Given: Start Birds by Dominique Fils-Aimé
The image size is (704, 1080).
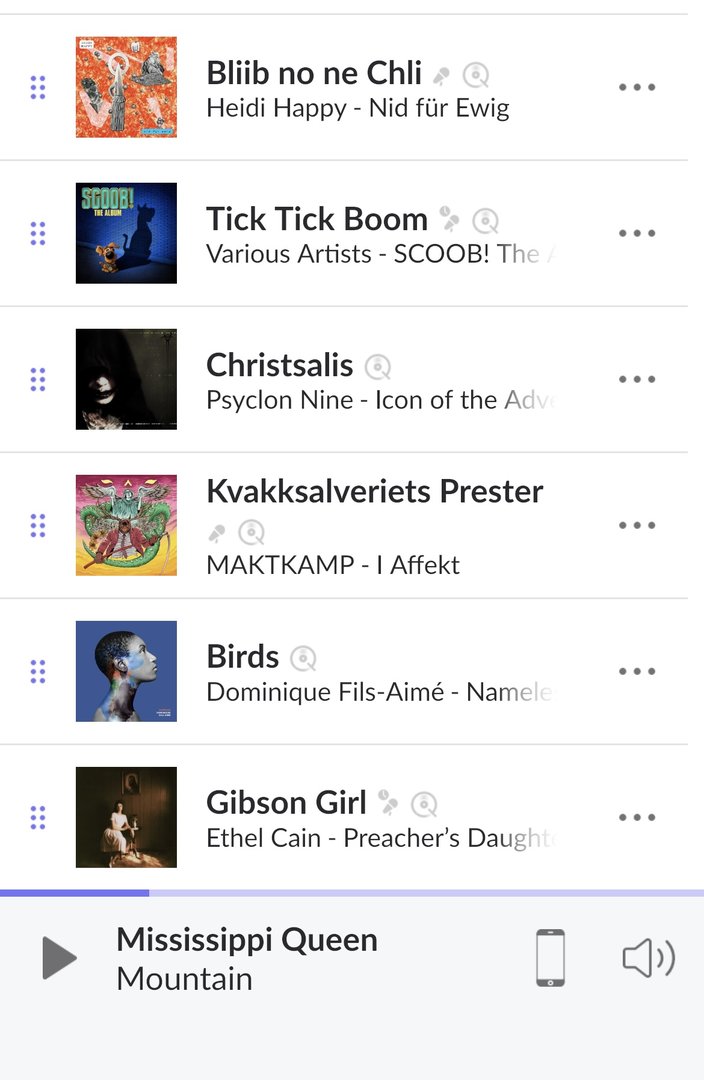Looking at the screenshot, I should click(x=242, y=657).
